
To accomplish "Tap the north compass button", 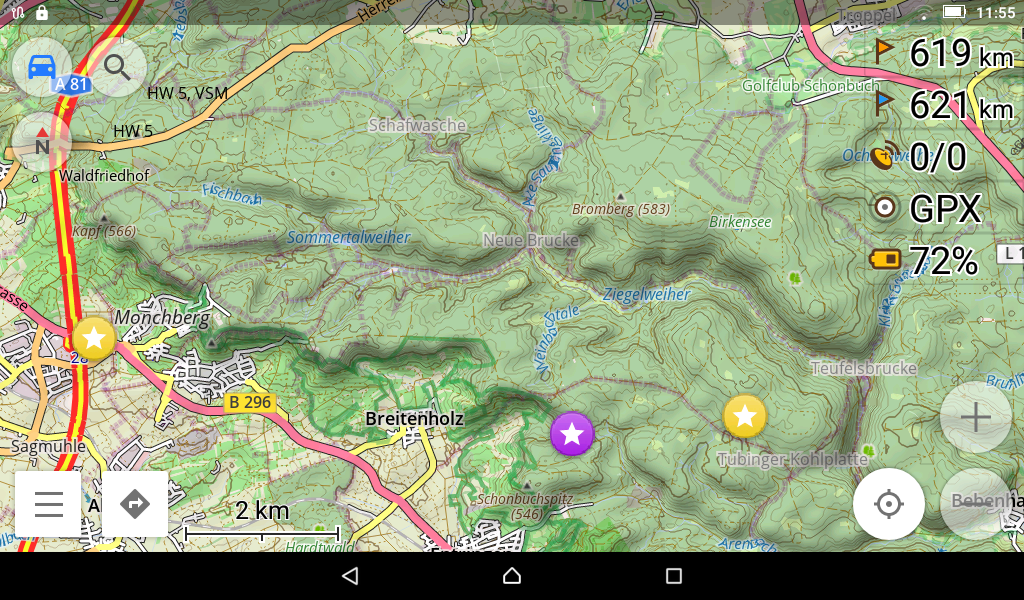I will [x=41, y=142].
